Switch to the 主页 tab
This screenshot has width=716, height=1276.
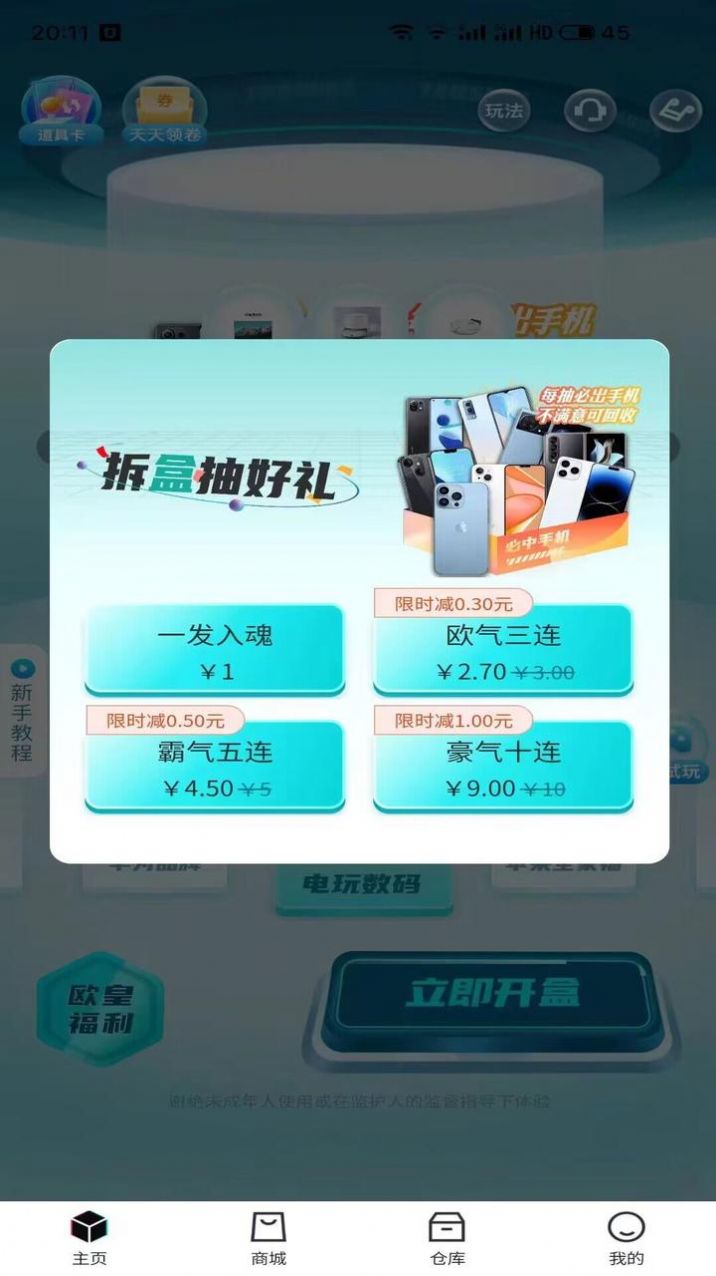(x=89, y=1238)
